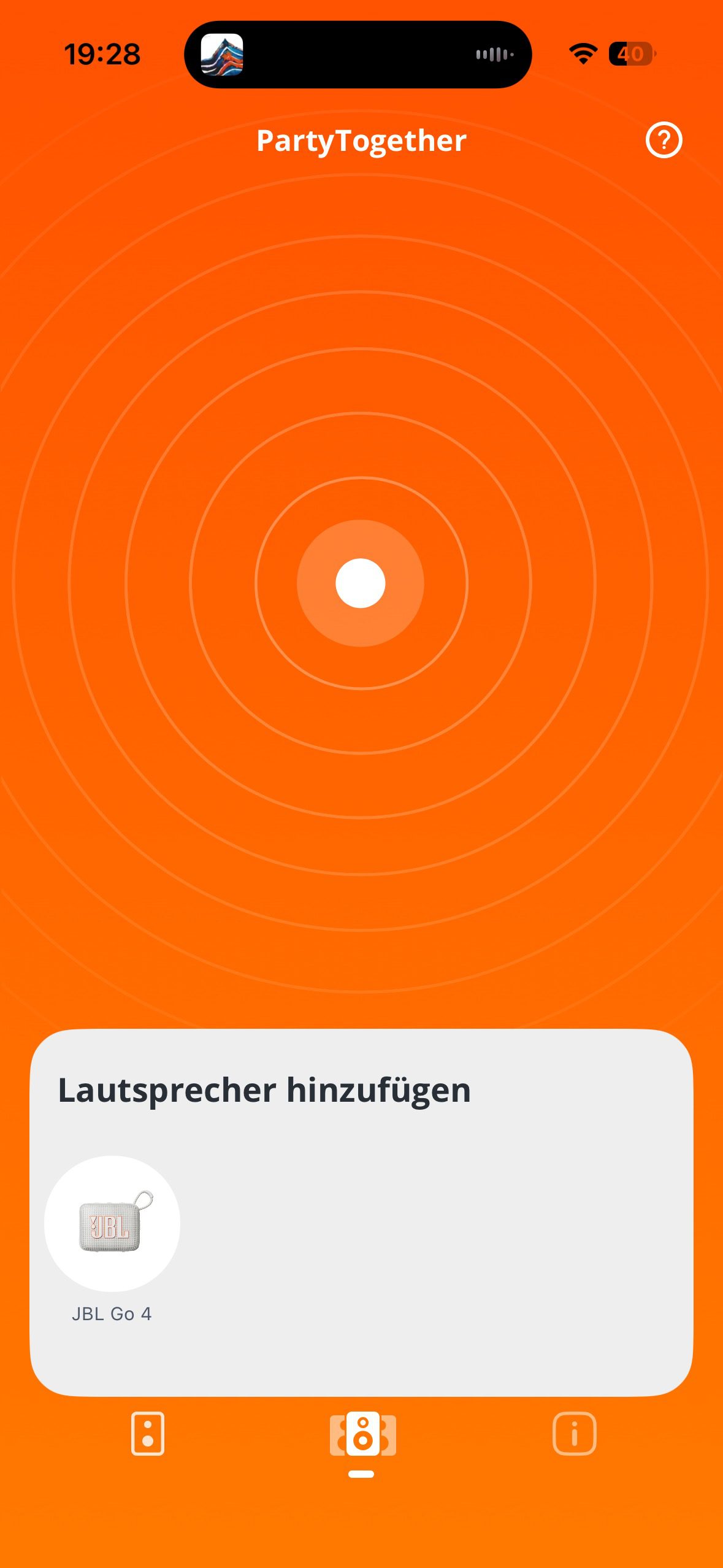Open the help question mark icon
Screen dimensions: 723x1568
(664, 140)
